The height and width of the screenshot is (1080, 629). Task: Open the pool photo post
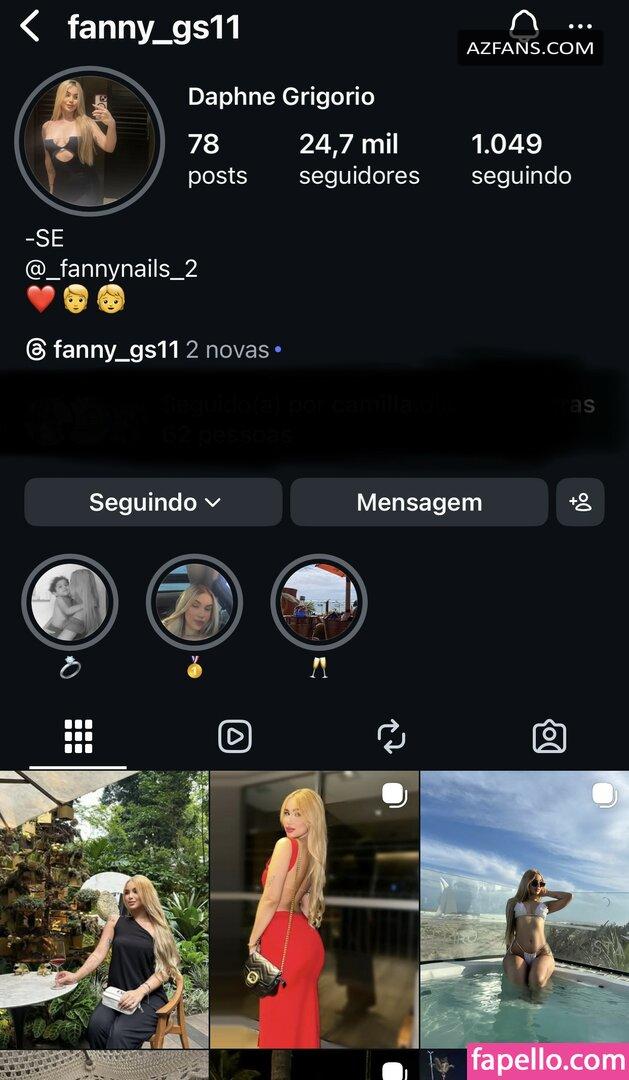pyautogui.click(x=524, y=908)
